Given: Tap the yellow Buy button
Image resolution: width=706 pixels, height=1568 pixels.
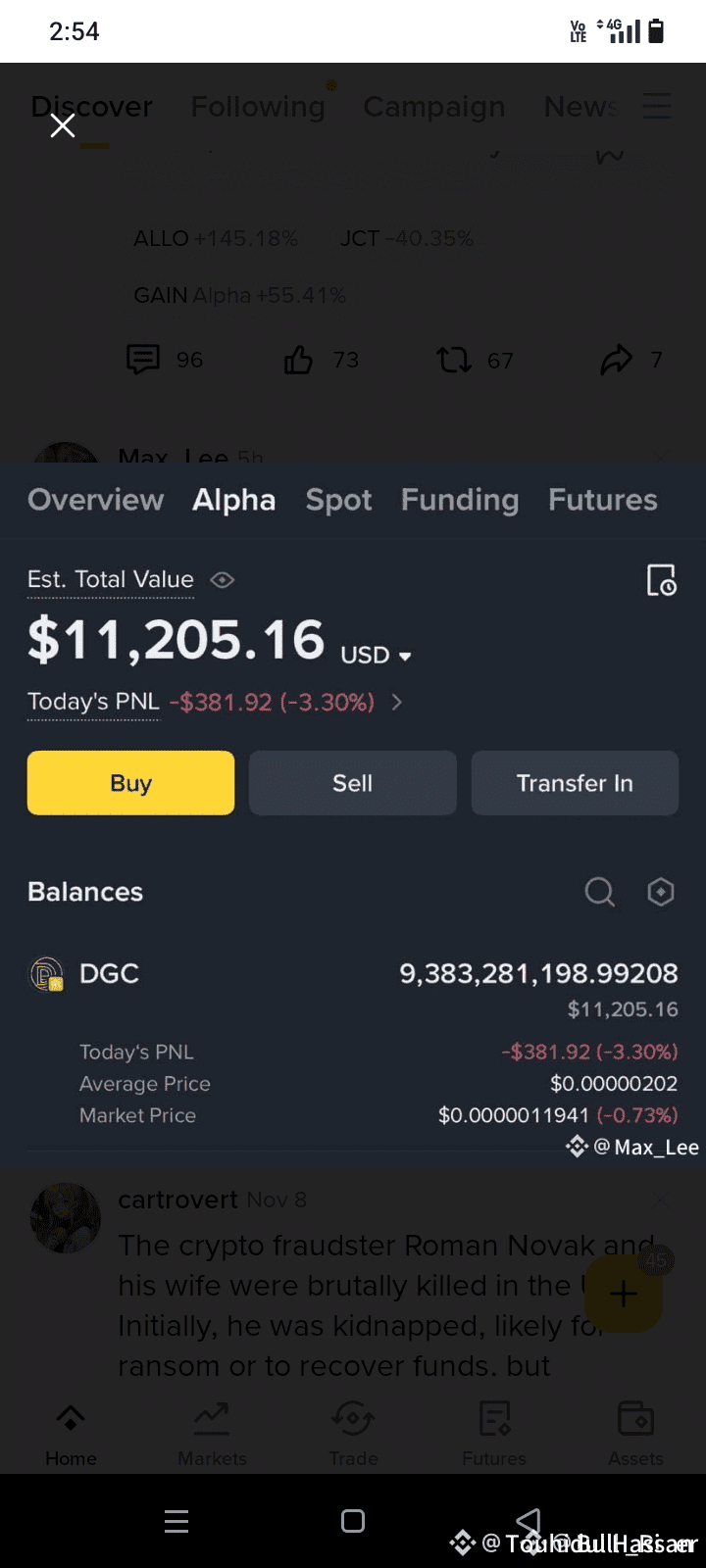Looking at the screenshot, I should click(x=130, y=782).
